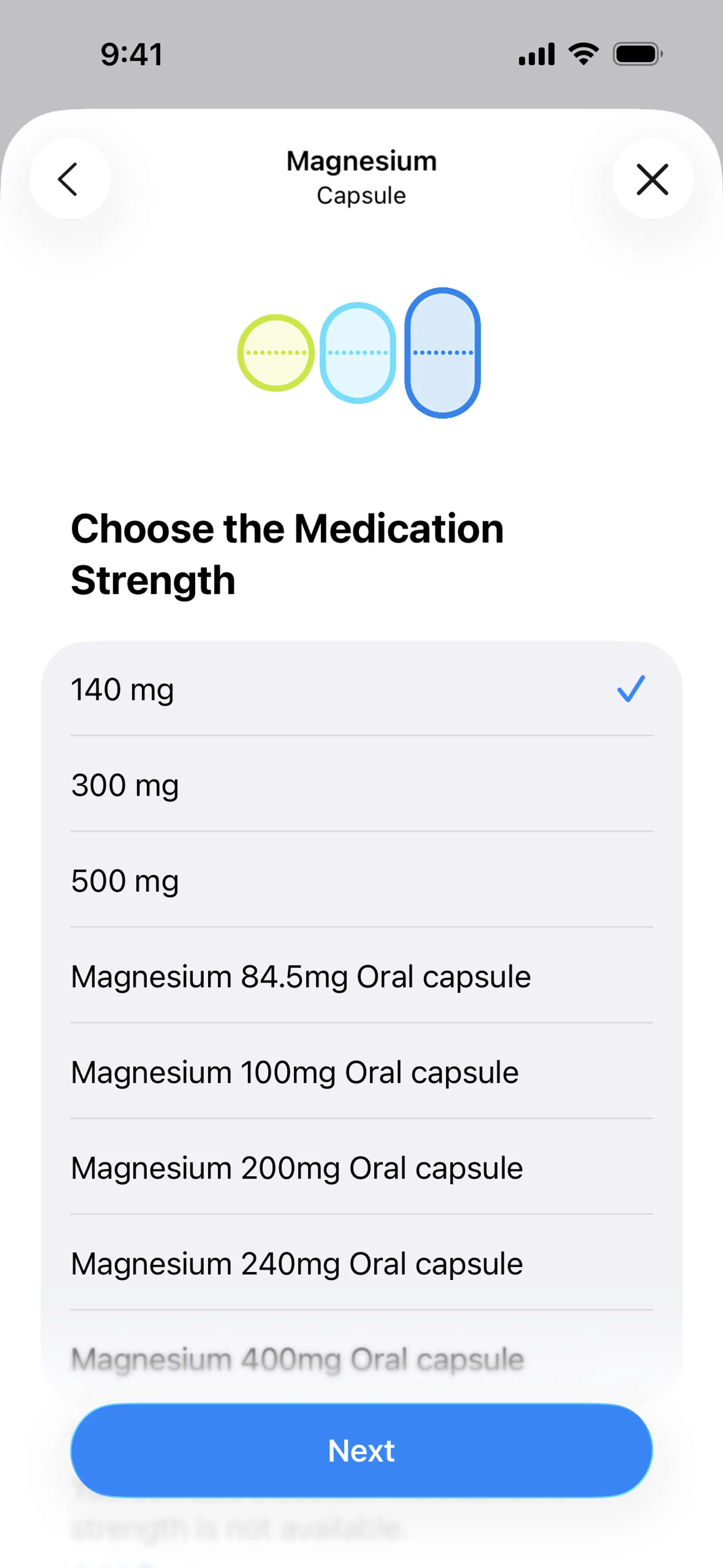The image size is (723, 1568).
Task: Choose Magnesium 100mg Oral capsule
Action: coord(361,1071)
